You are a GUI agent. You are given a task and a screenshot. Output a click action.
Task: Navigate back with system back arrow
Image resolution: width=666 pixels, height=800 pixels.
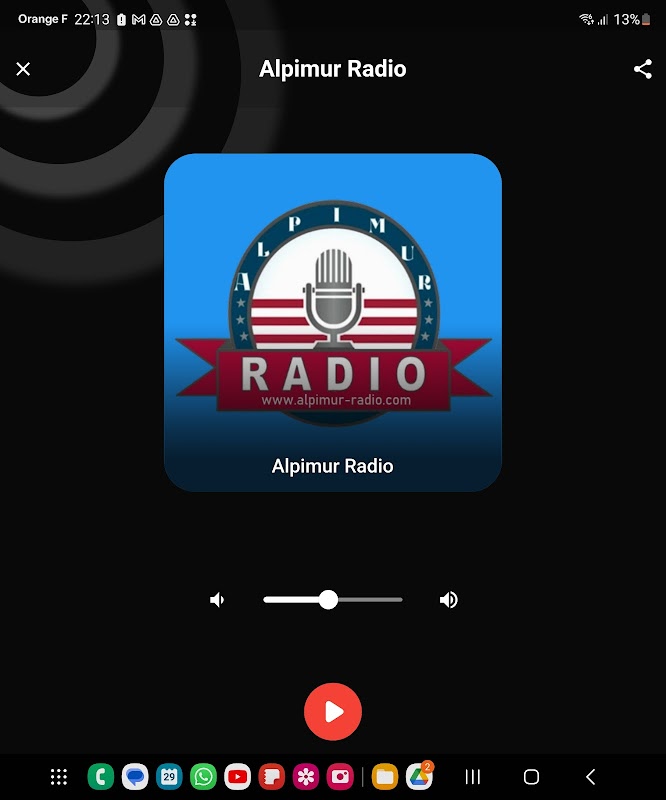[590, 777]
